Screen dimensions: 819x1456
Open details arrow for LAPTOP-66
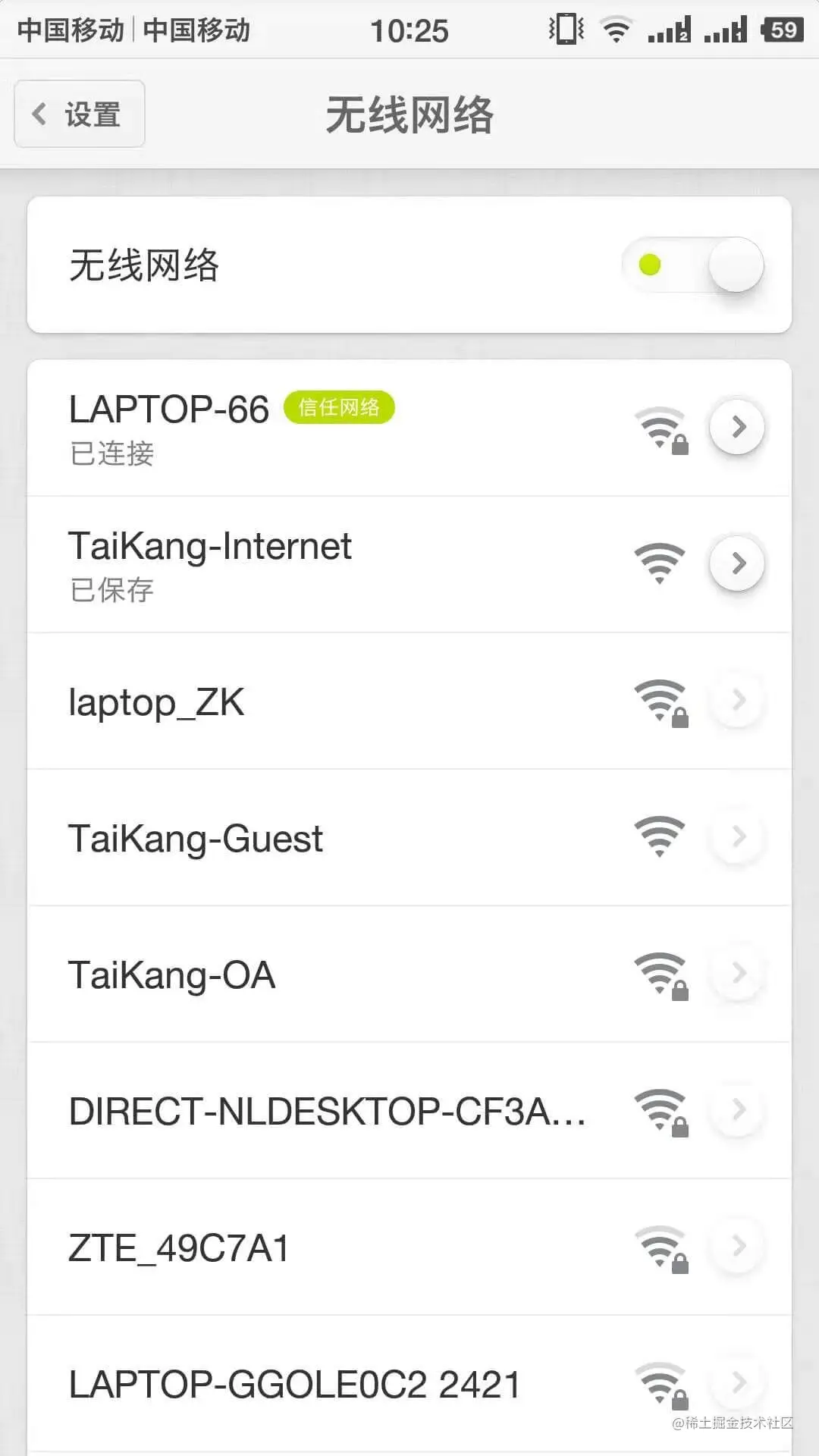[x=737, y=428]
